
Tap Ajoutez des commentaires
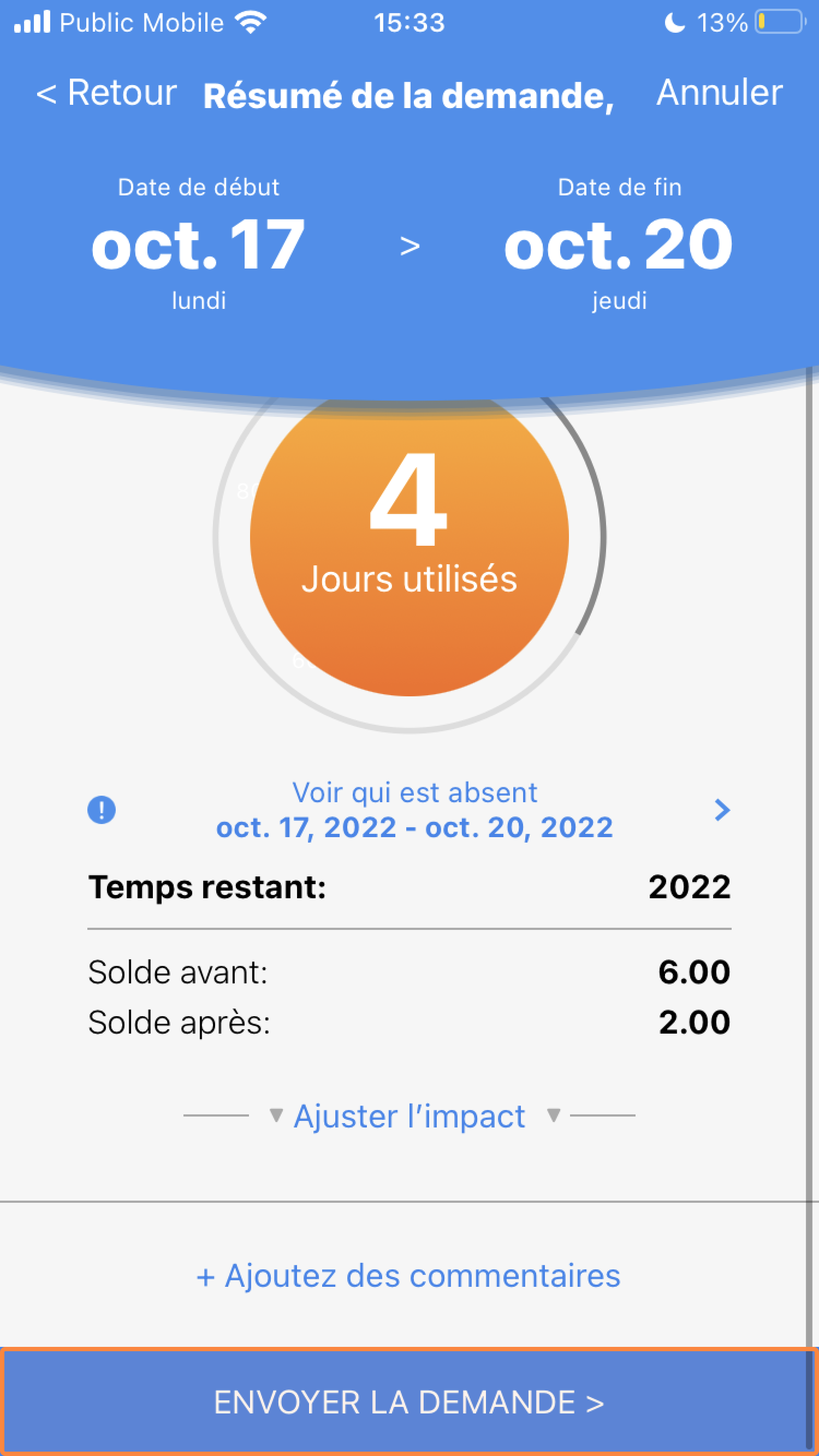pos(408,1275)
